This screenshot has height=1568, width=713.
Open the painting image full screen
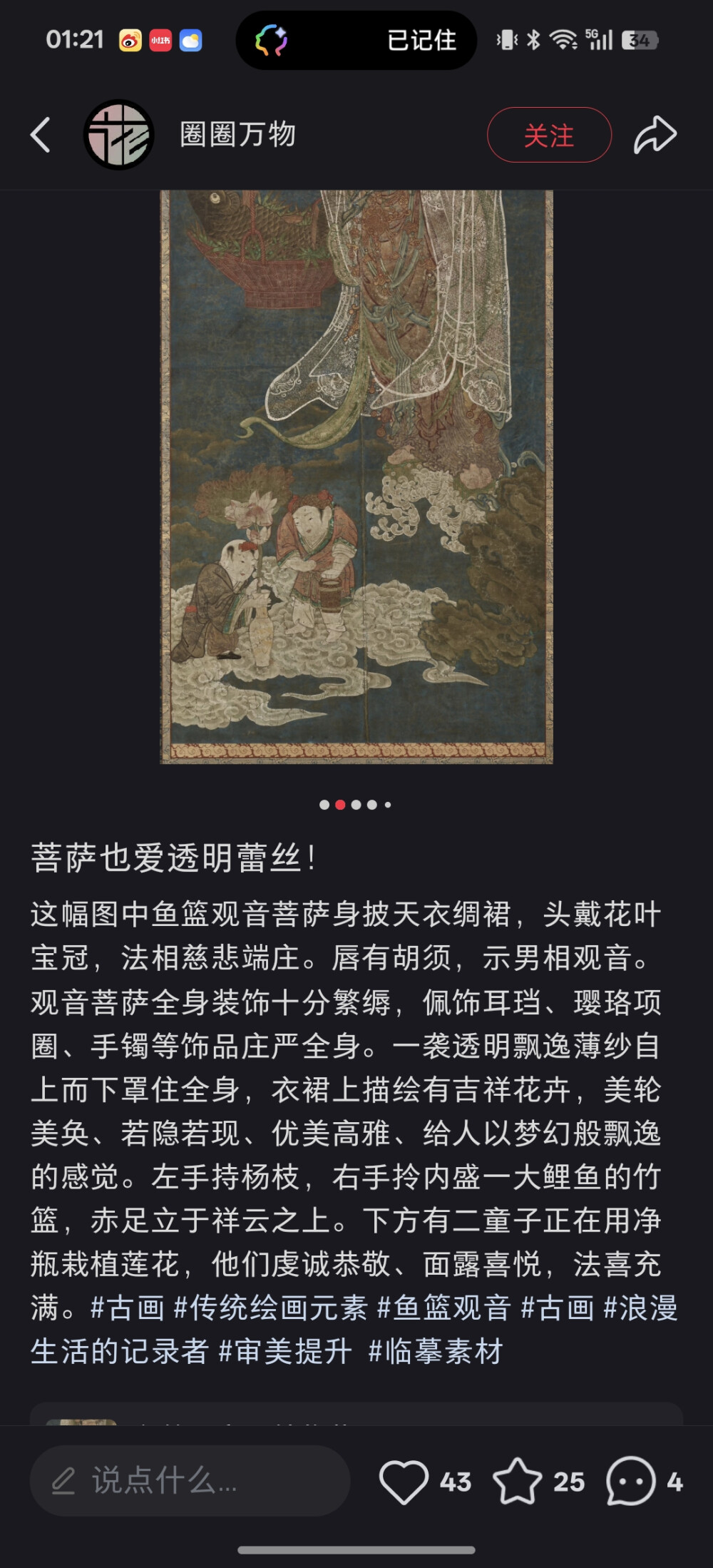(x=356, y=477)
